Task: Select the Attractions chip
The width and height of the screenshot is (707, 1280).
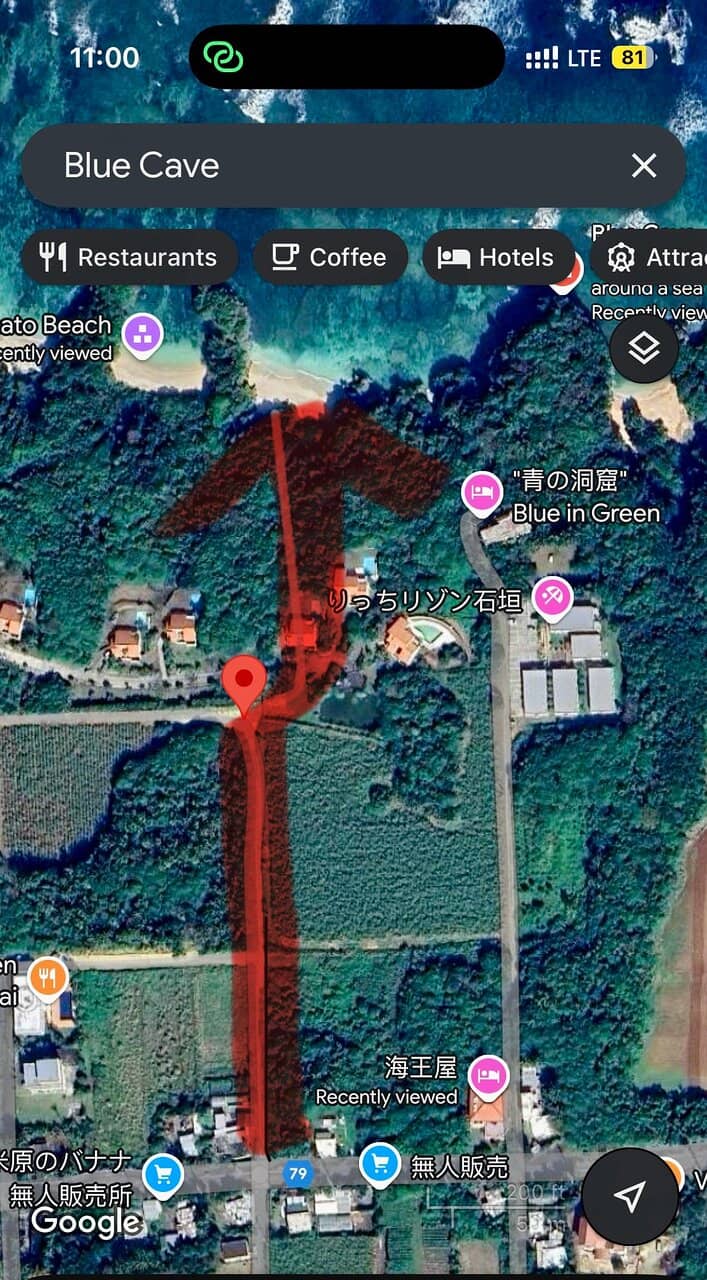Action: click(x=650, y=258)
